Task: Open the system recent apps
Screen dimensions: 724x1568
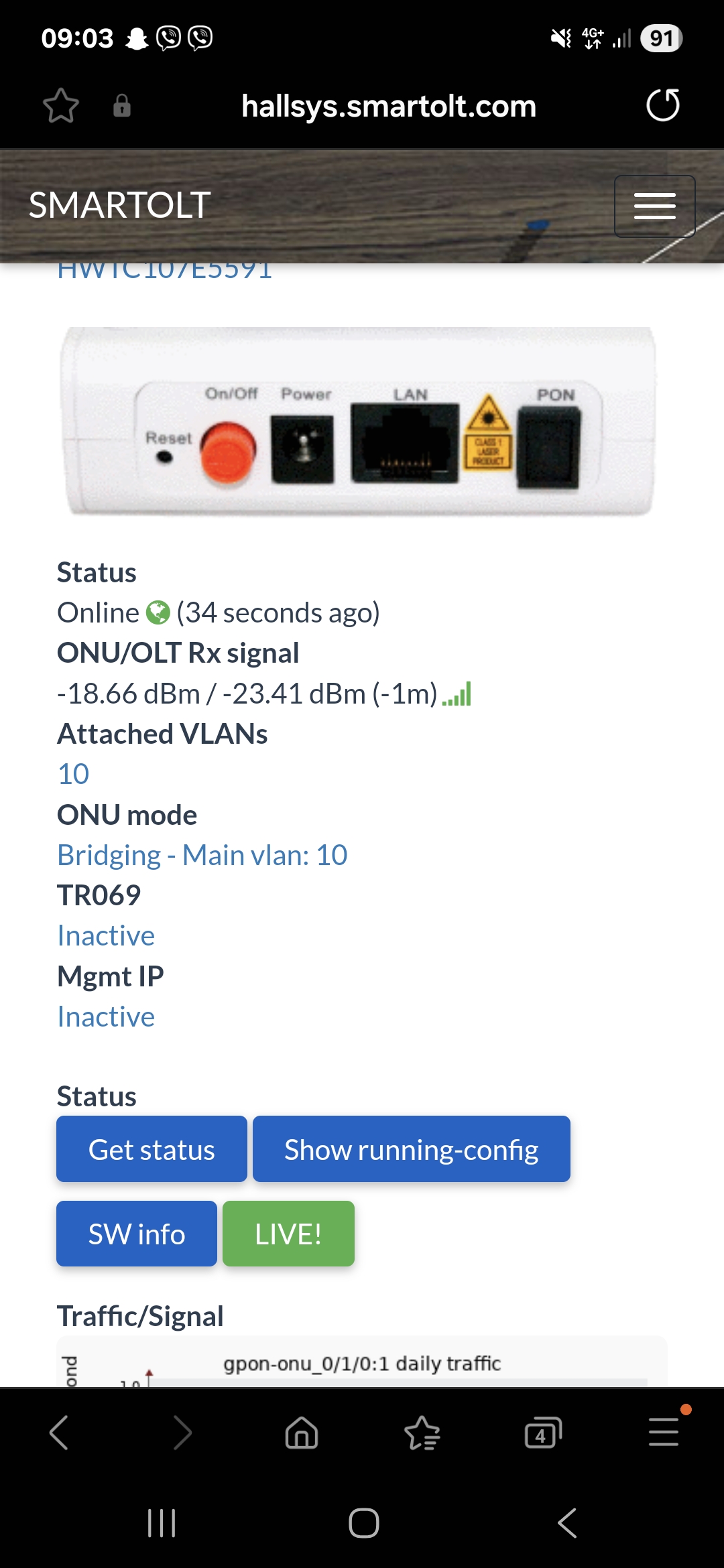Action: point(162,1523)
